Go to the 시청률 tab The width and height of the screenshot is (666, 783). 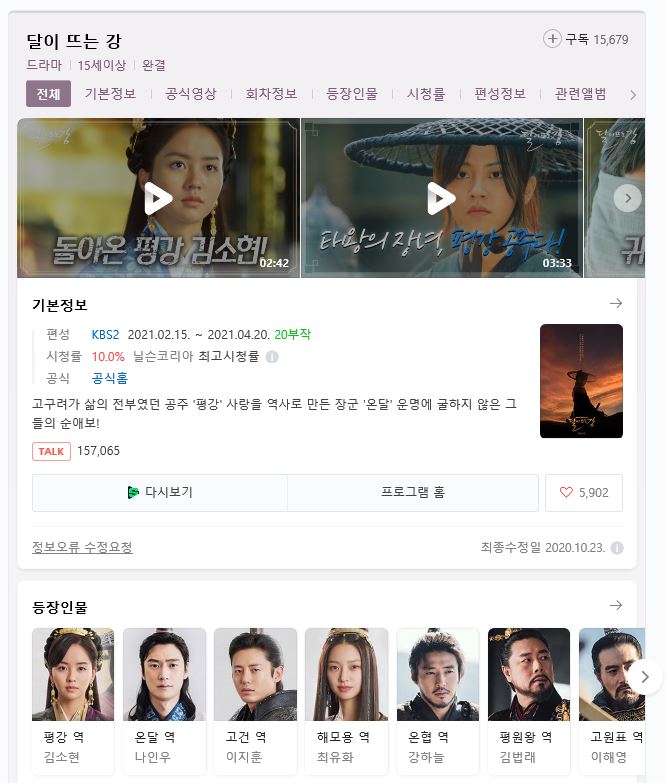(425, 94)
